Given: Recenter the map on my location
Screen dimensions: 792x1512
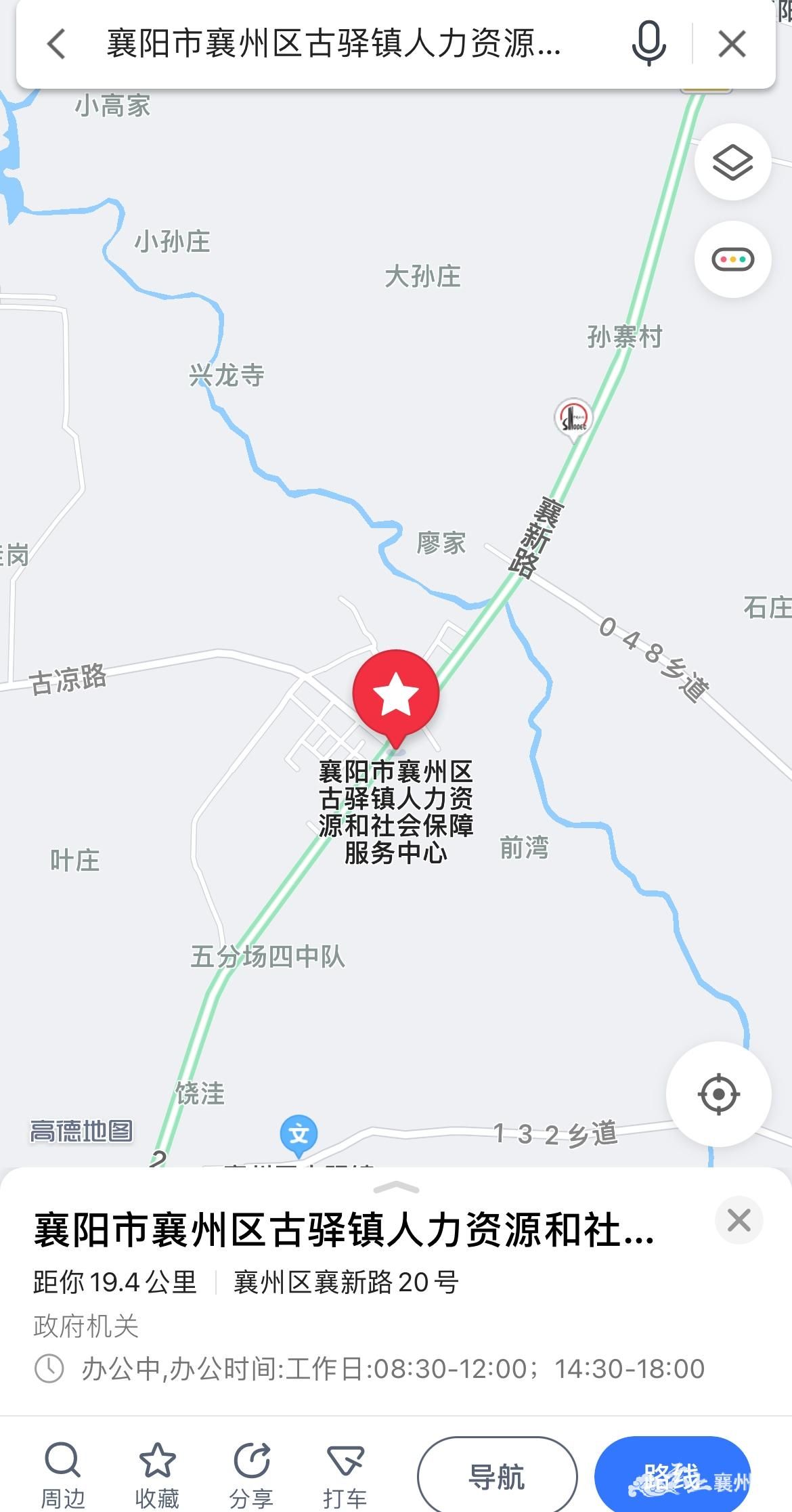Looking at the screenshot, I should (x=719, y=1094).
